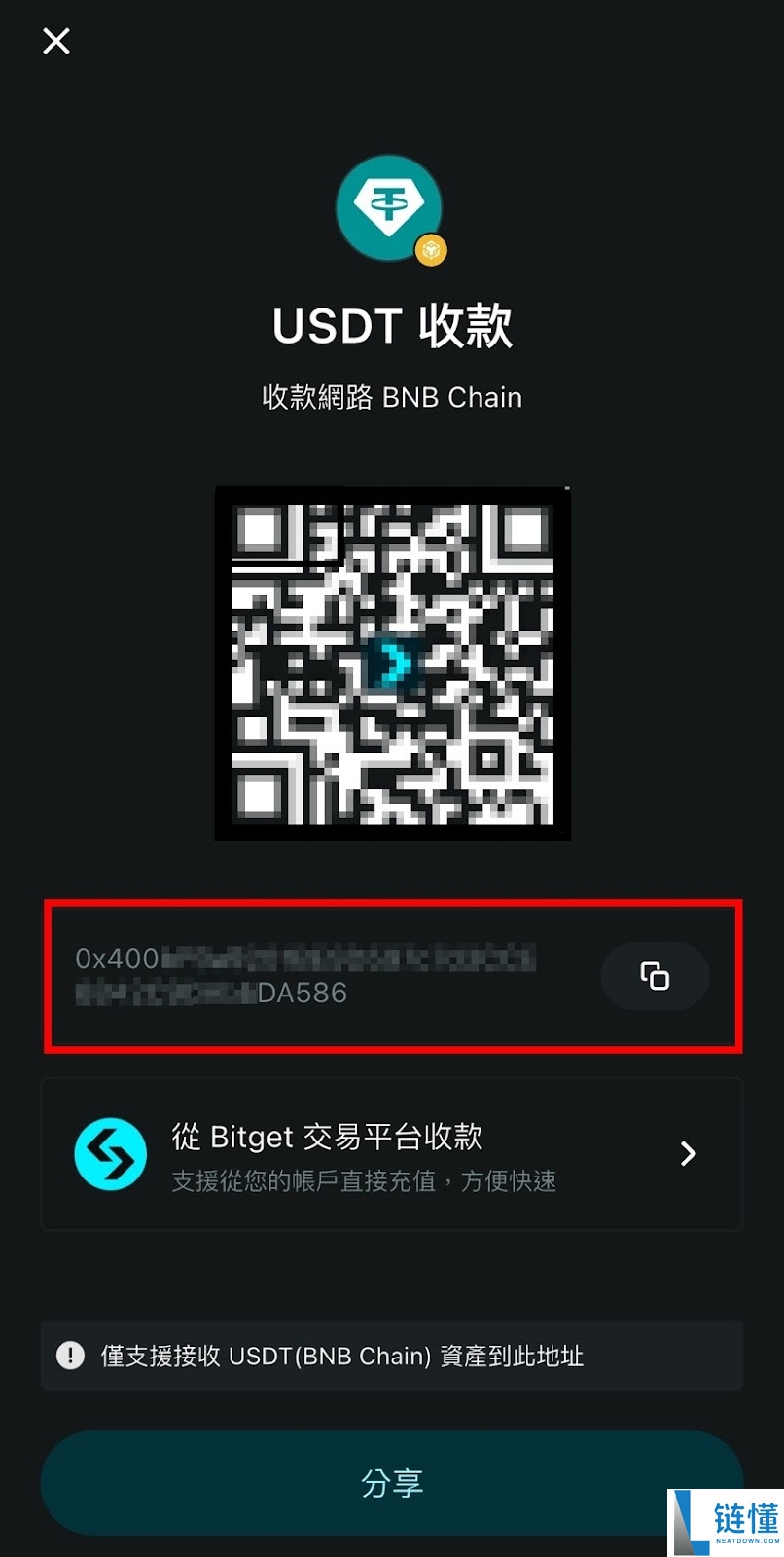784x1557 pixels.
Task: Tap the cyan logo inside the QR code
Action: coord(392,664)
